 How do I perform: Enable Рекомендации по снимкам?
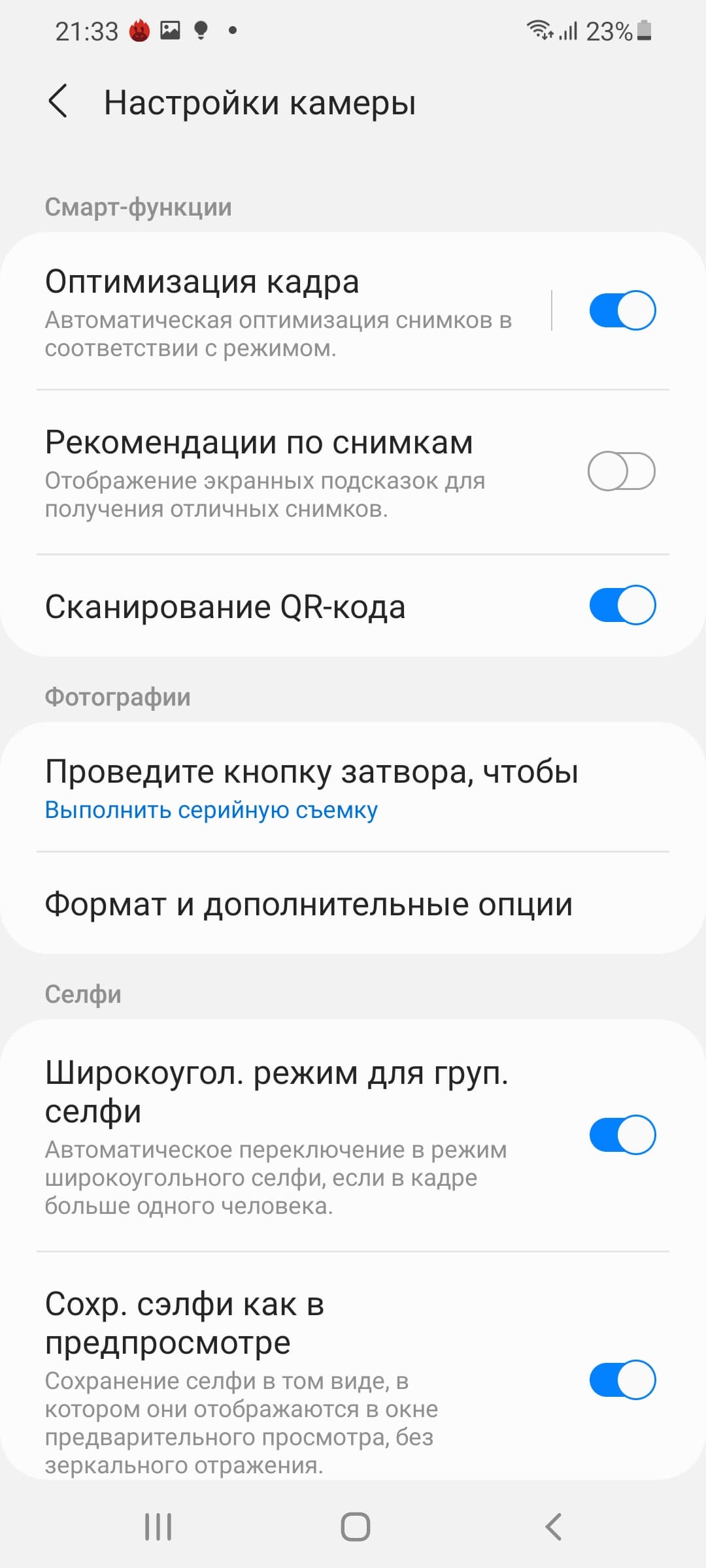622,471
